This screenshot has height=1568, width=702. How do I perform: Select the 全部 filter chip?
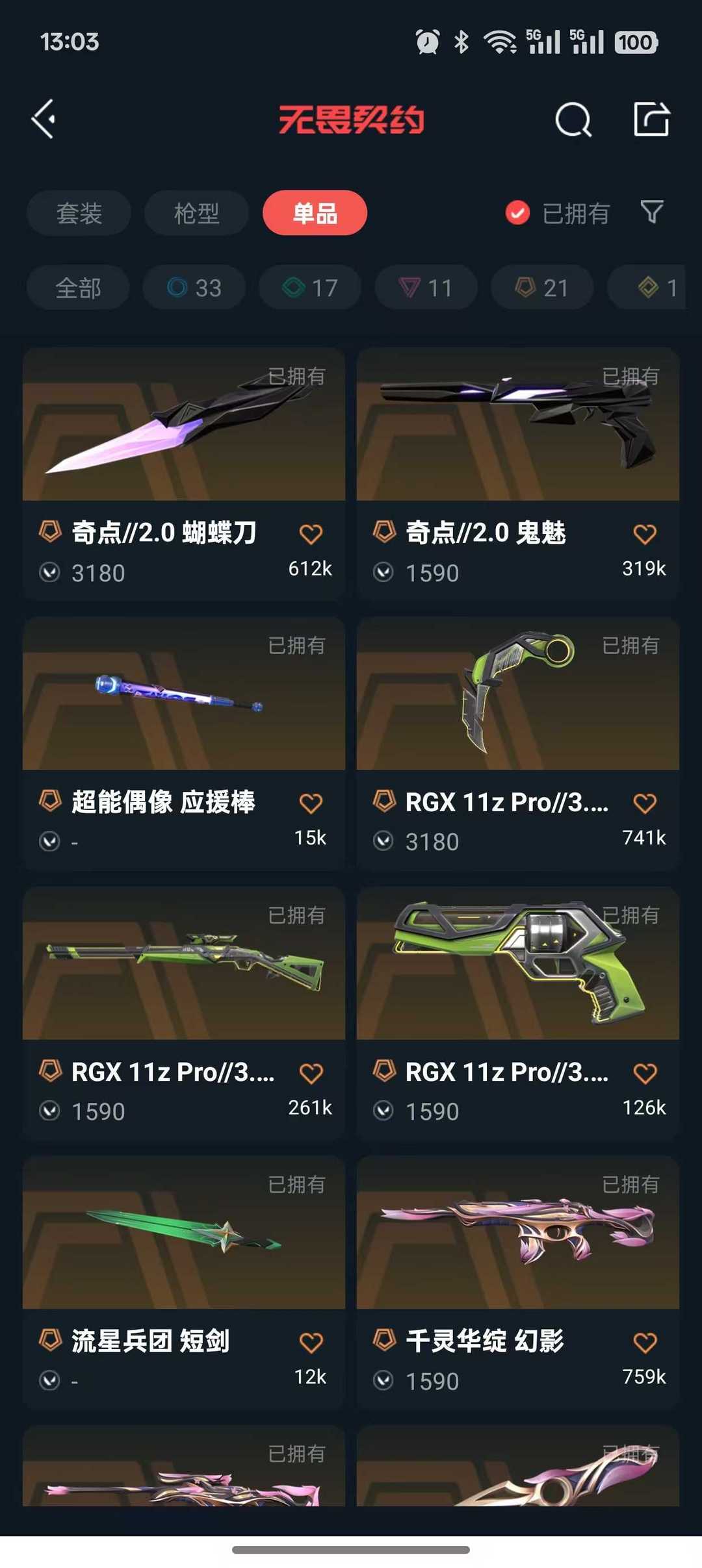coord(77,287)
